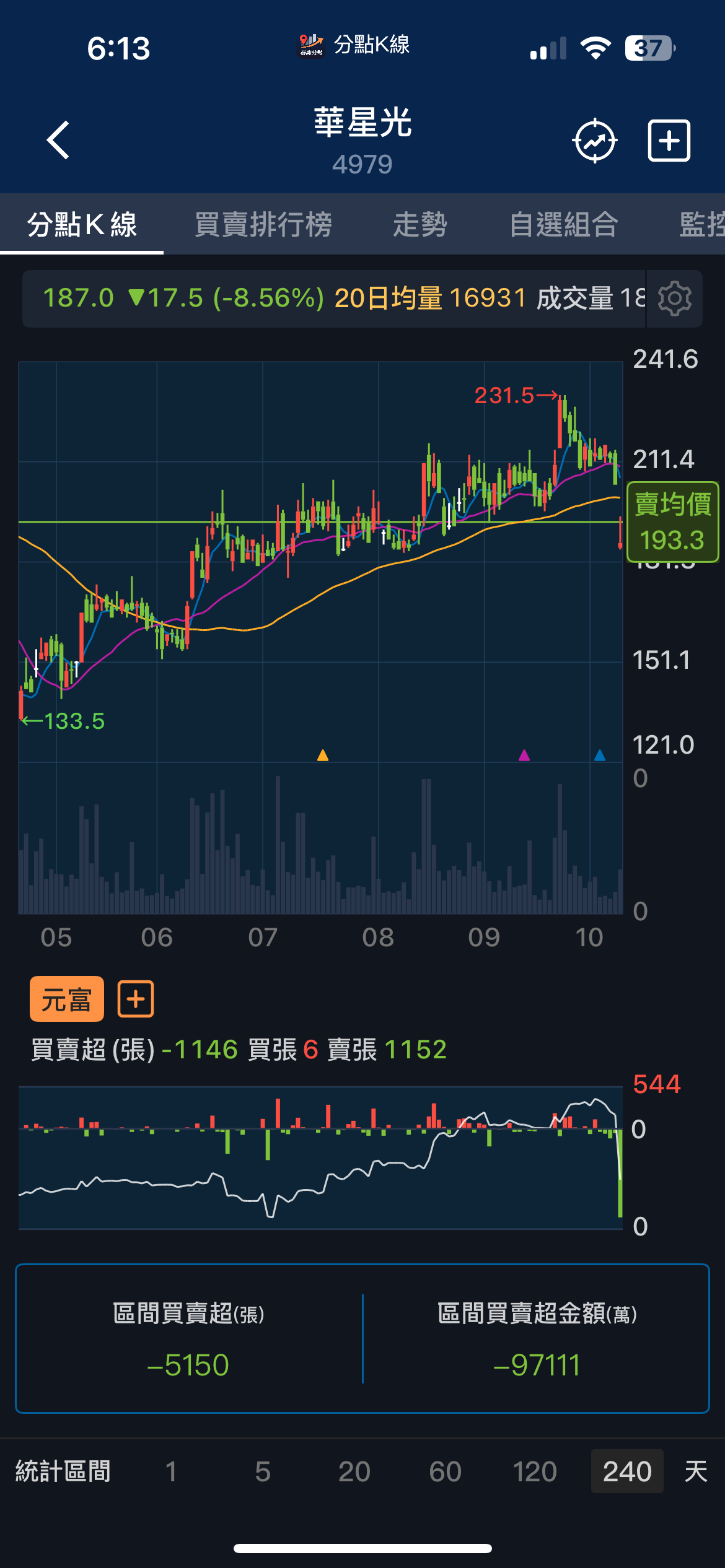Select the 240-day statistics interval

point(626,1471)
